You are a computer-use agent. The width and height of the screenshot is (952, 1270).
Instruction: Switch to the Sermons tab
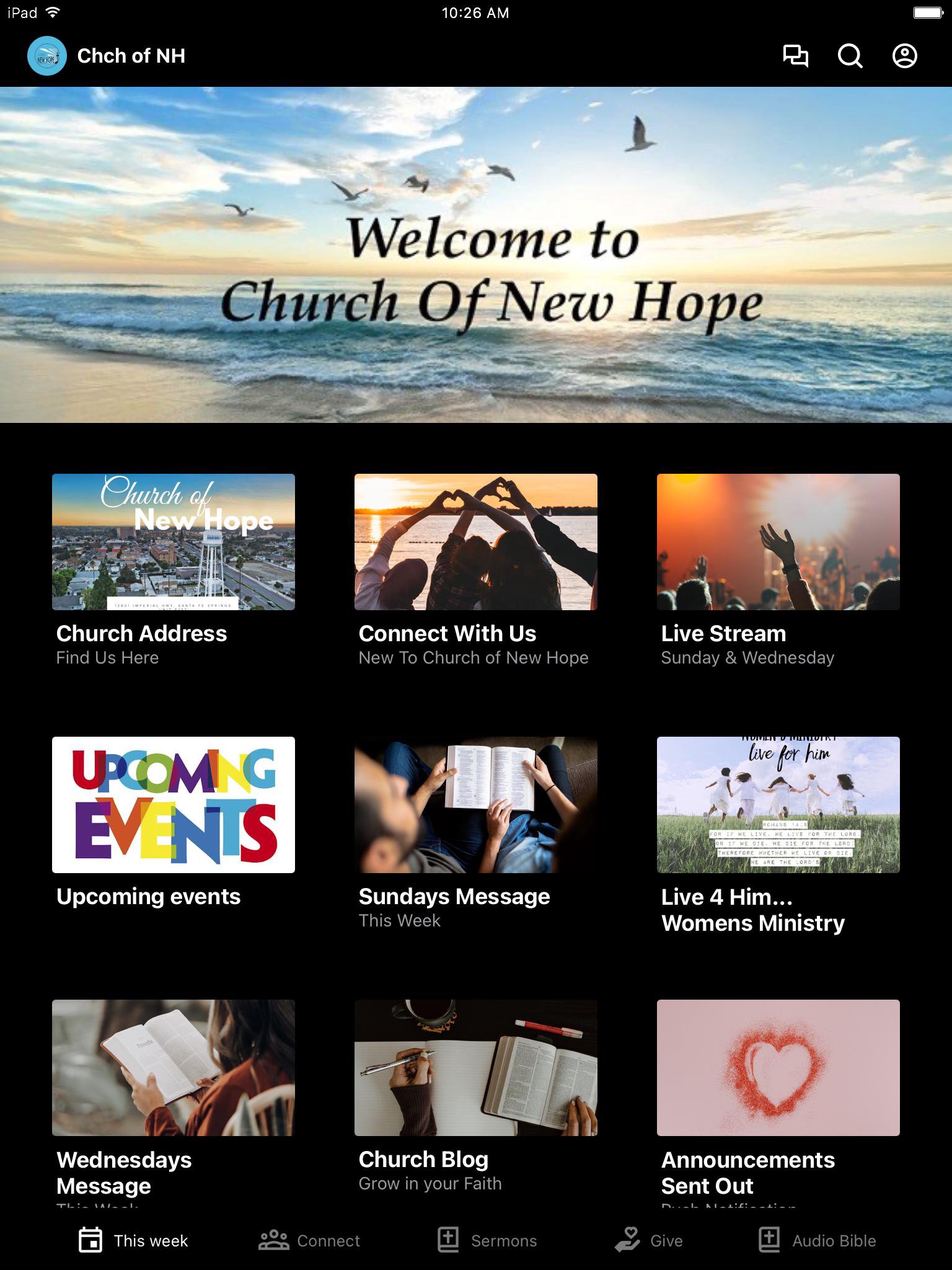[x=487, y=1240]
